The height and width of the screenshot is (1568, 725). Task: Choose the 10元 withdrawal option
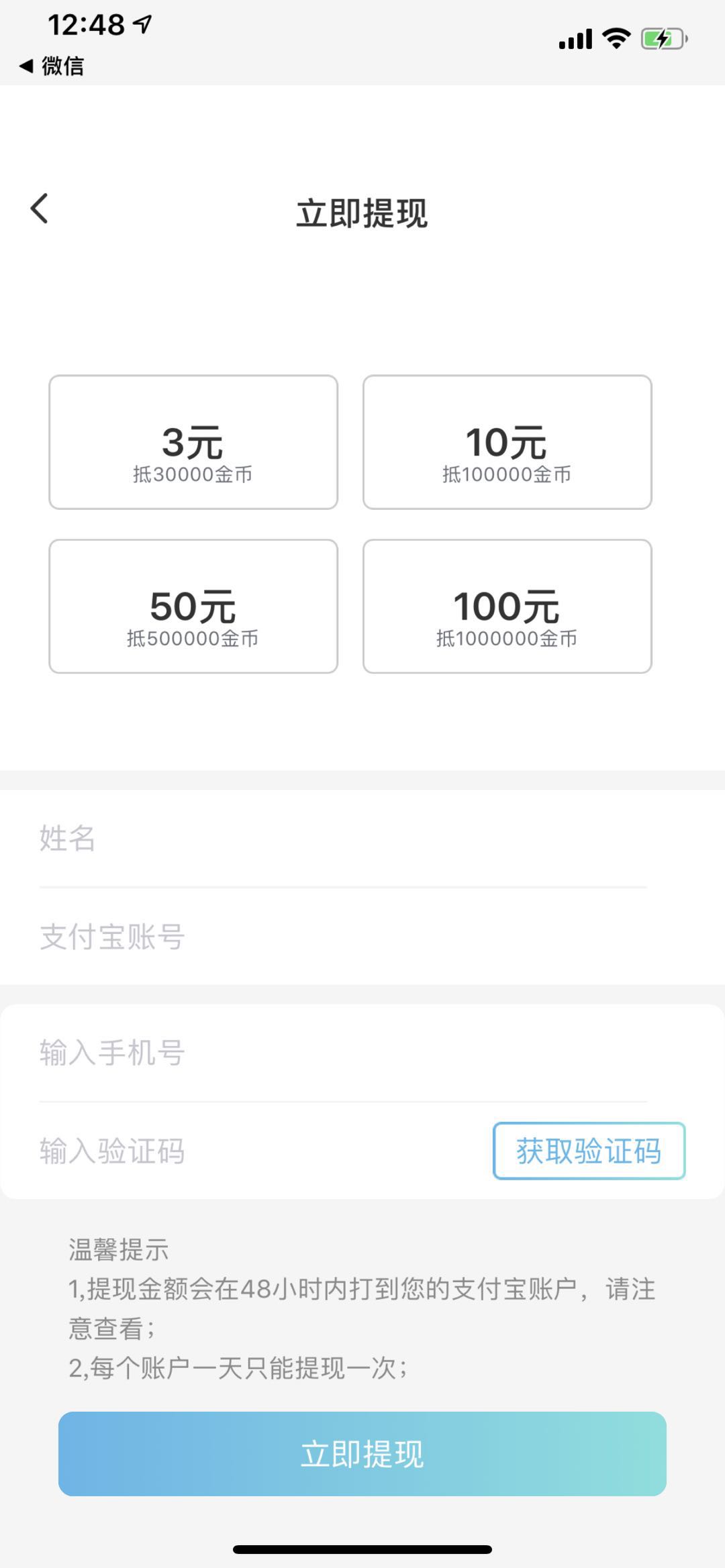click(507, 442)
